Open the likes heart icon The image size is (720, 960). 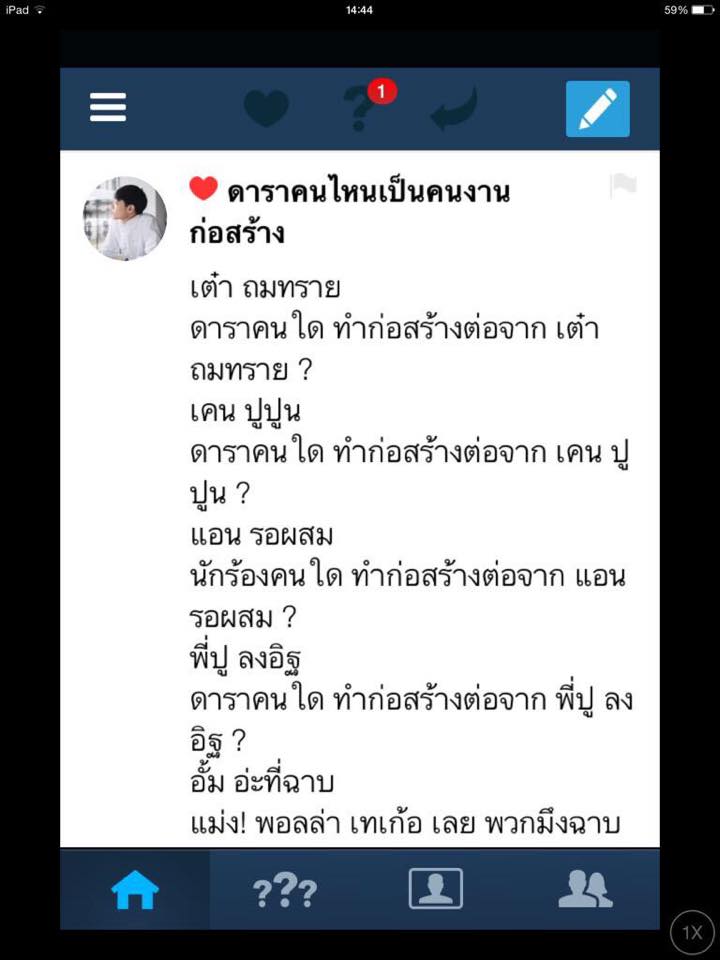point(266,108)
